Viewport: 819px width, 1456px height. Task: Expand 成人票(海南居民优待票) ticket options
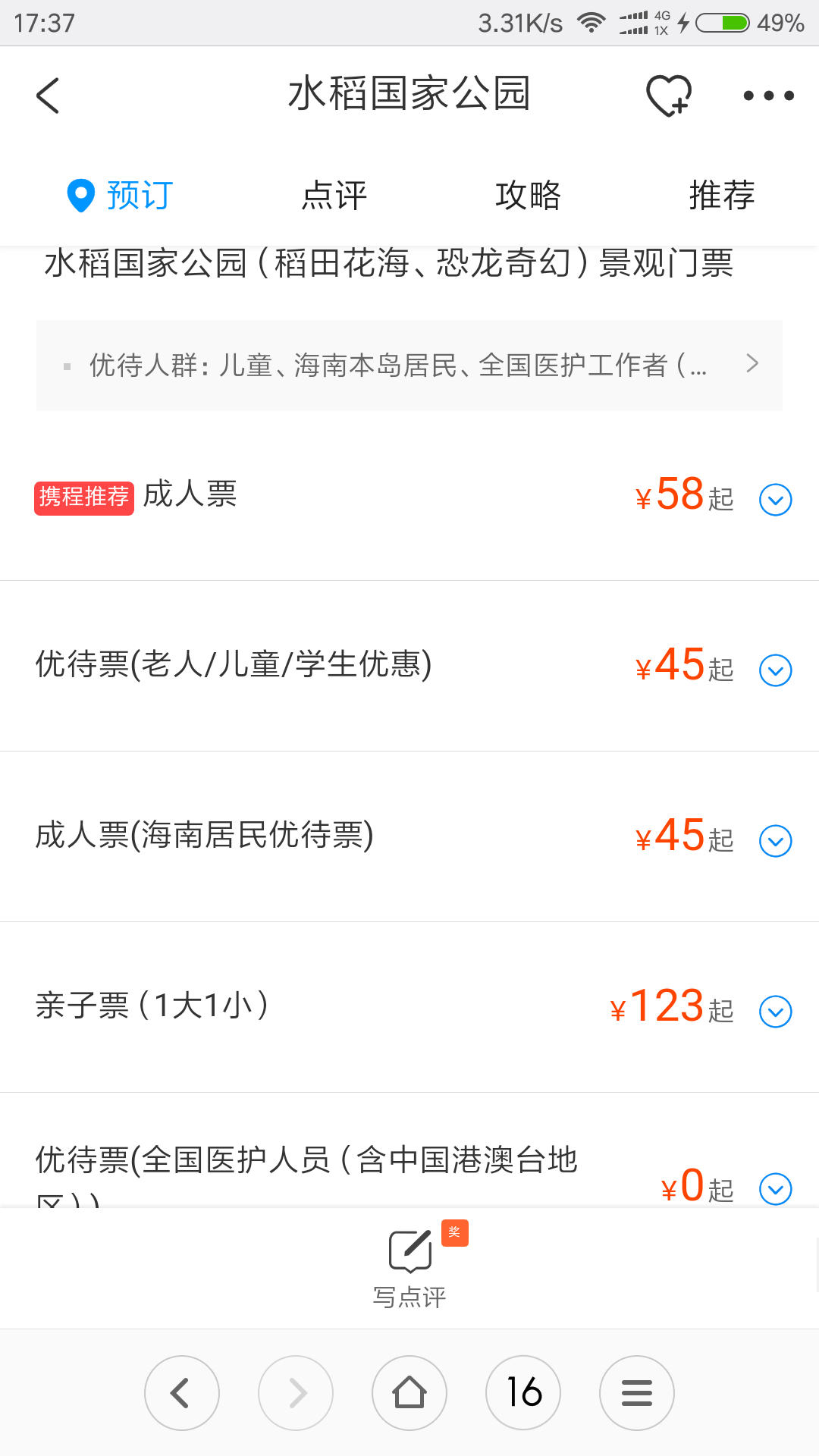pyautogui.click(x=776, y=841)
